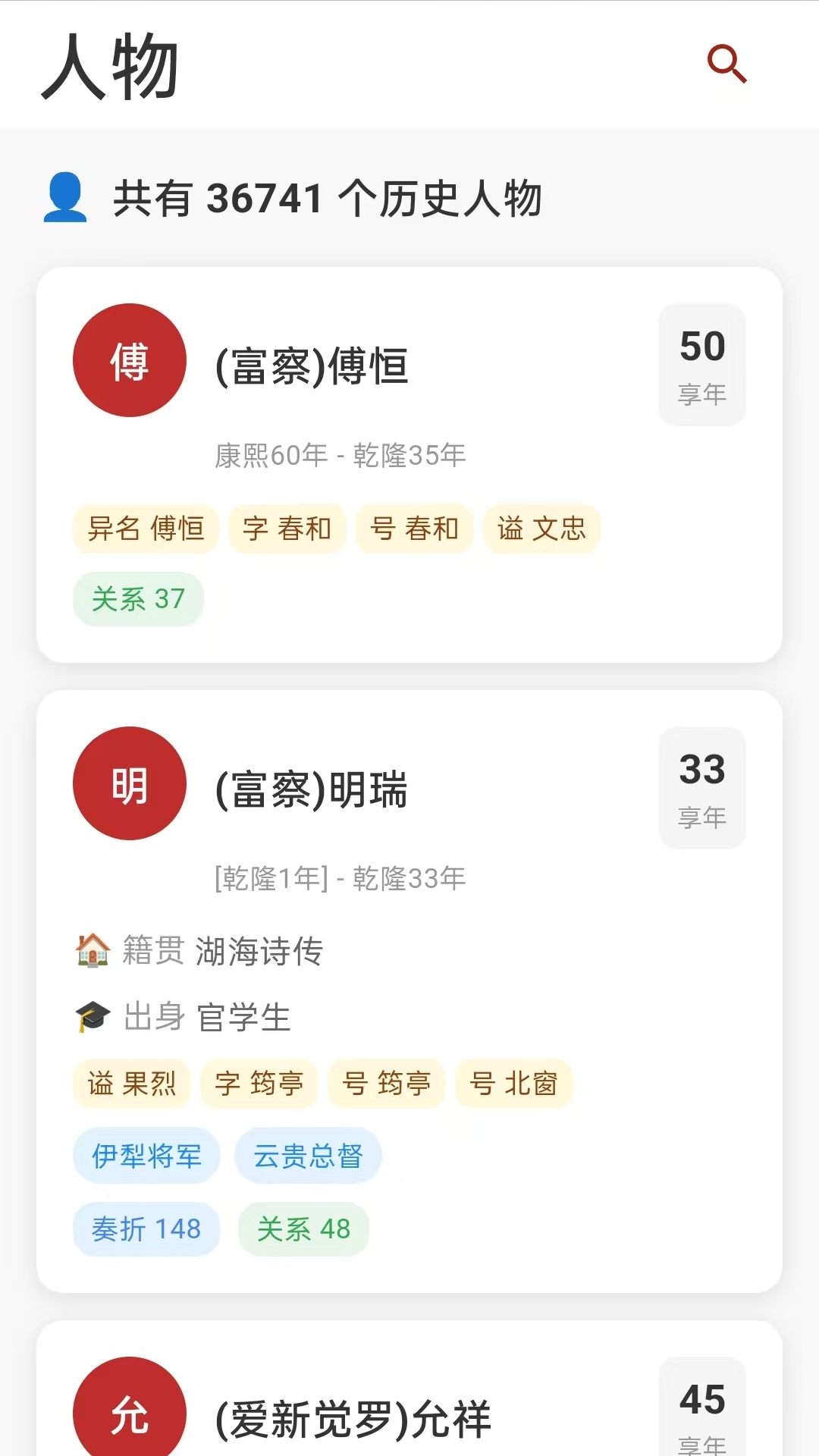Tap the red 明 avatar for 明瑞
Screen dimensions: 819x1456
pyautogui.click(x=129, y=785)
